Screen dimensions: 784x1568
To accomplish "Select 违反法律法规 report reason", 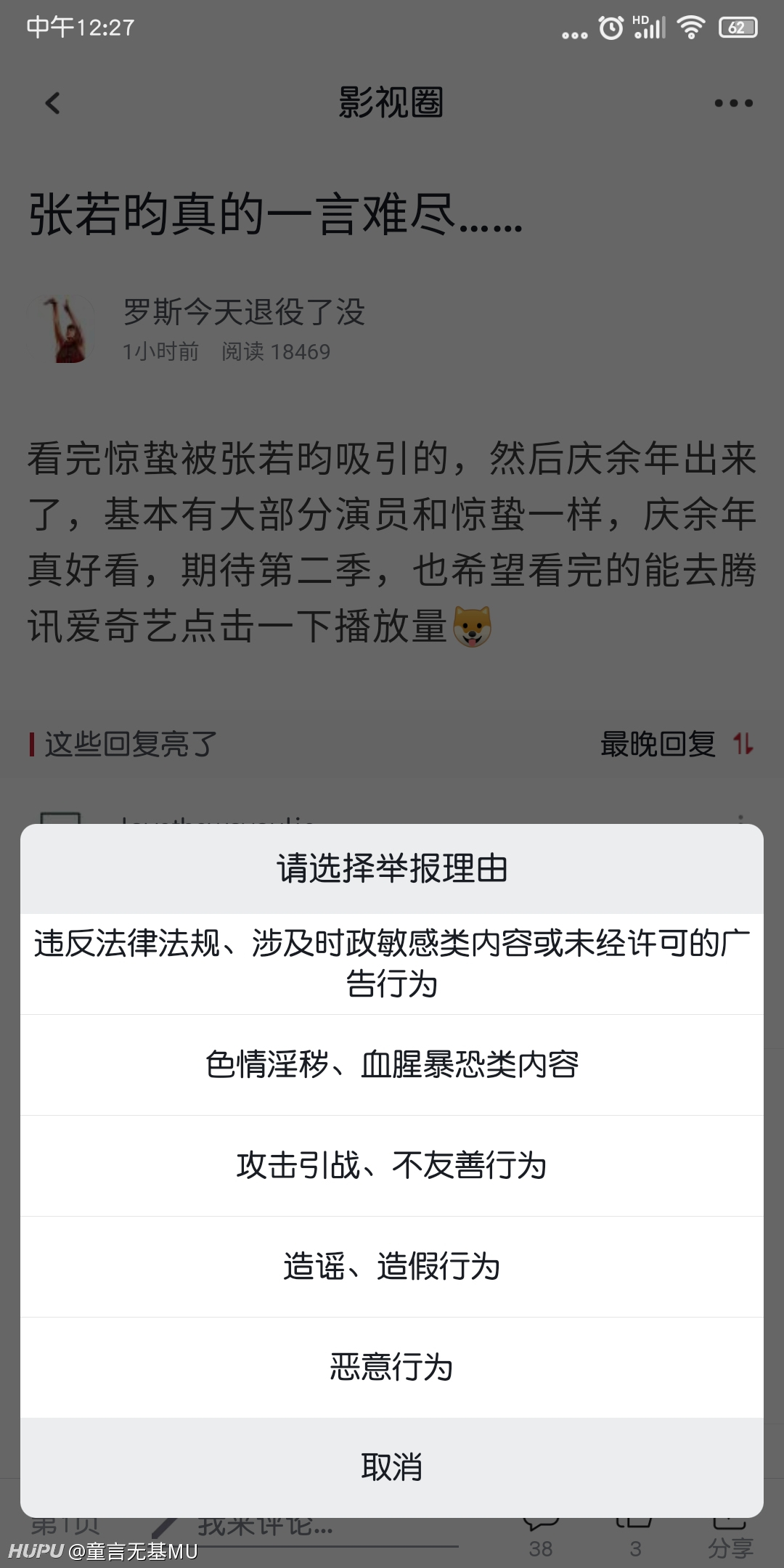I will pyautogui.click(x=392, y=963).
